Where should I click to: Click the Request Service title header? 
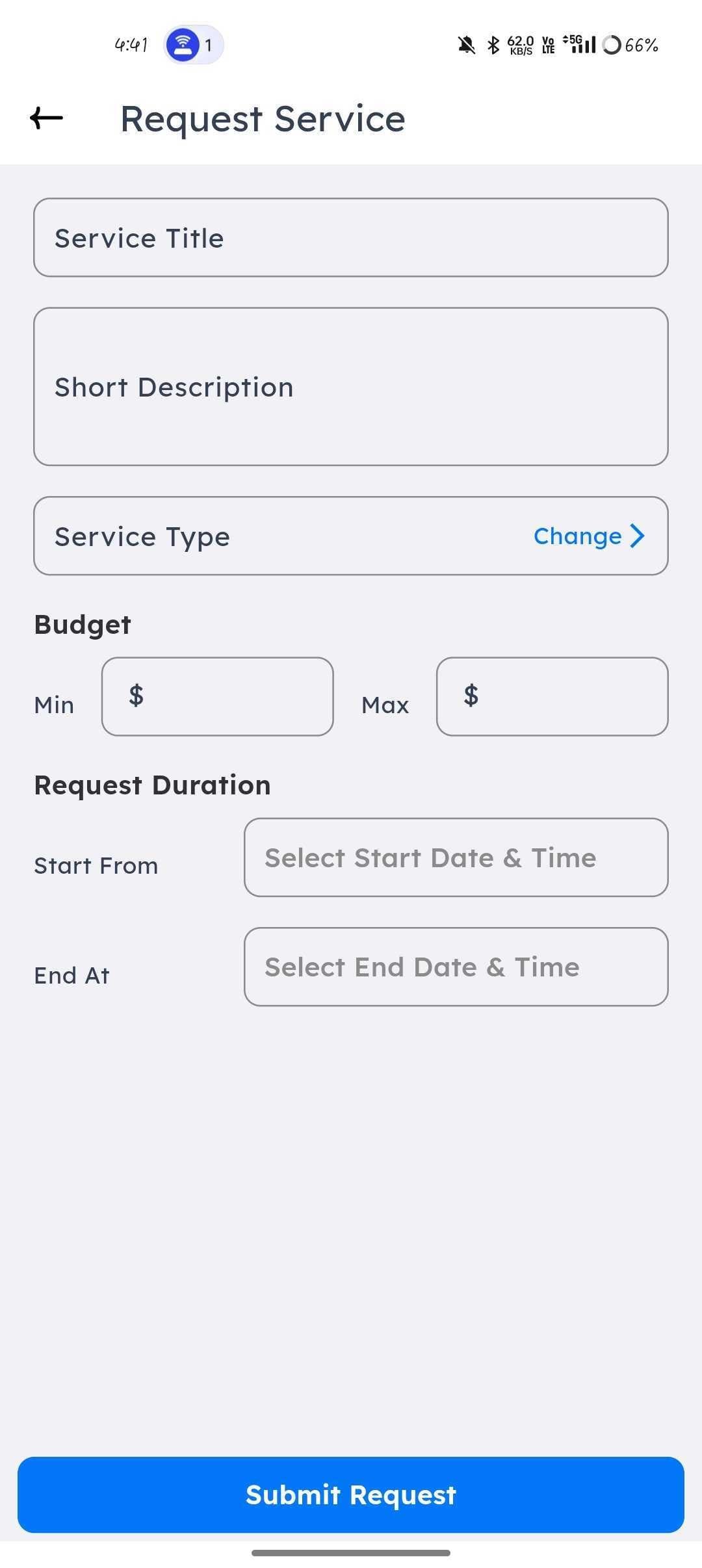pyautogui.click(x=262, y=118)
